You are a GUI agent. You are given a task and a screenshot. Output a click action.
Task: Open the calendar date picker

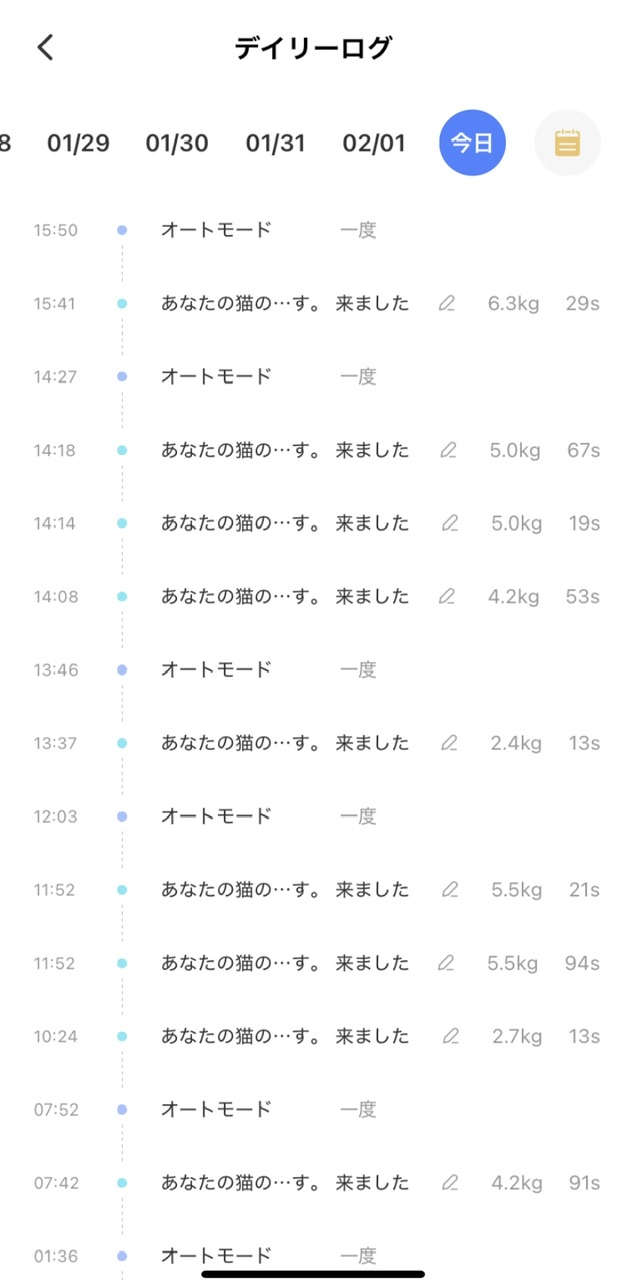(567, 143)
